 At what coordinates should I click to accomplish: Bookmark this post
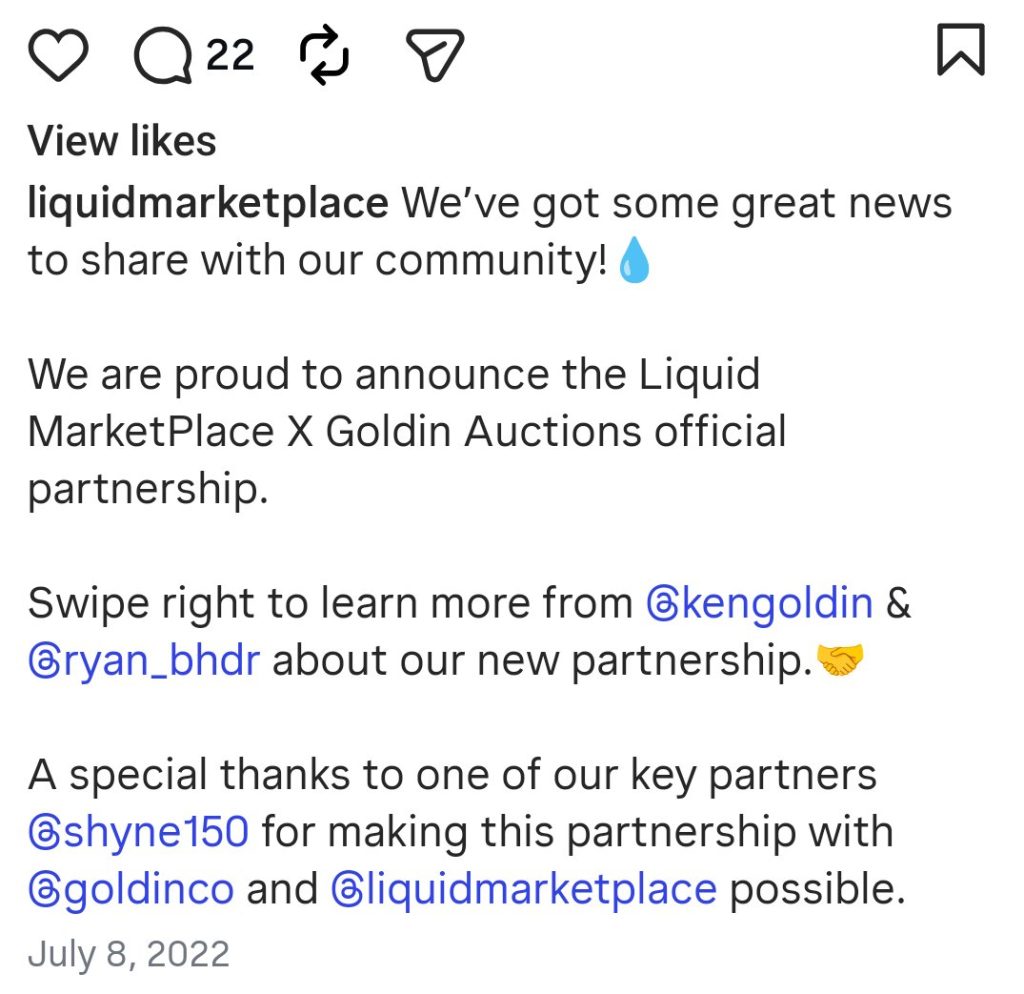[x=960, y=50]
